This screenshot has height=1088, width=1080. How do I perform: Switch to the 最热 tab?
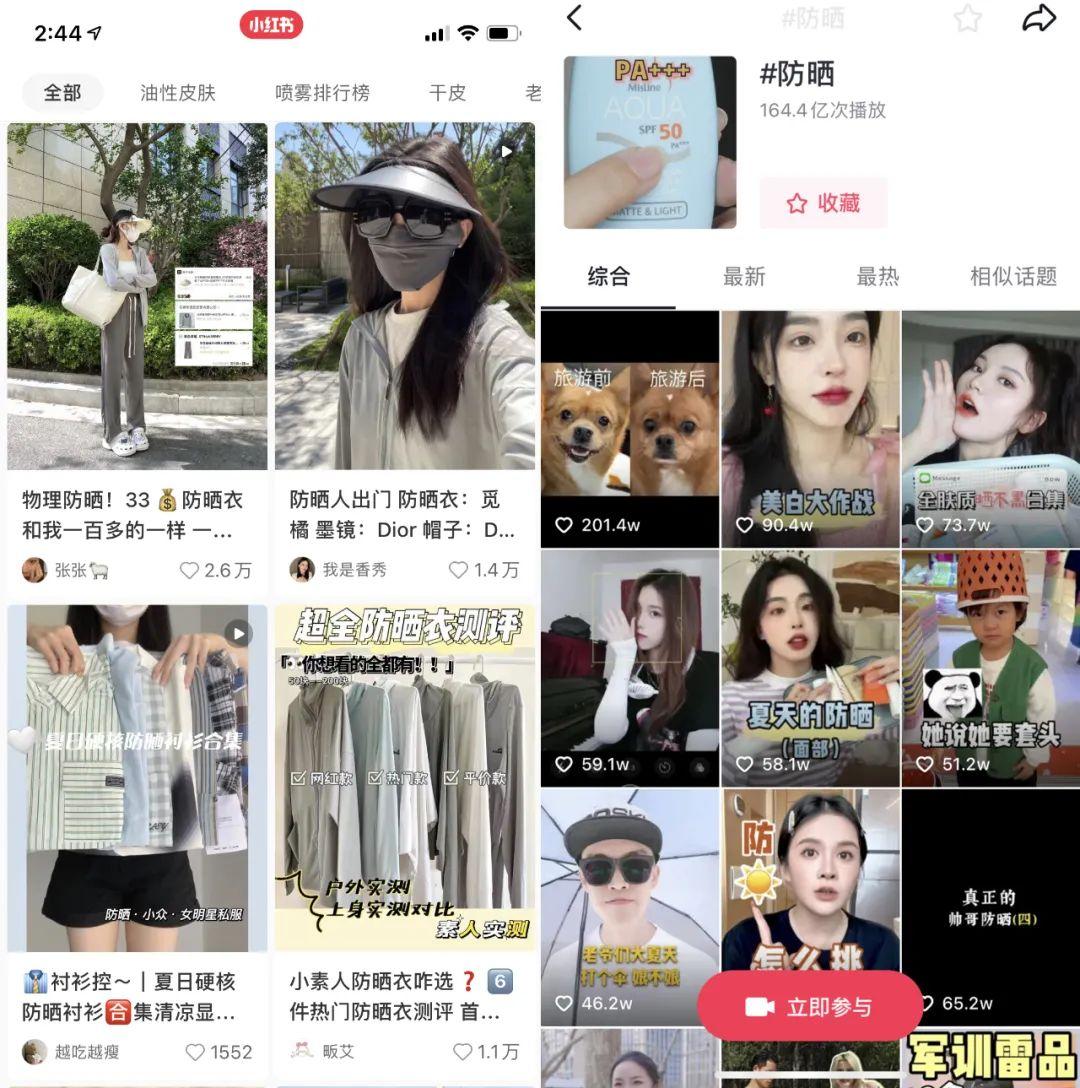(x=877, y=277)
